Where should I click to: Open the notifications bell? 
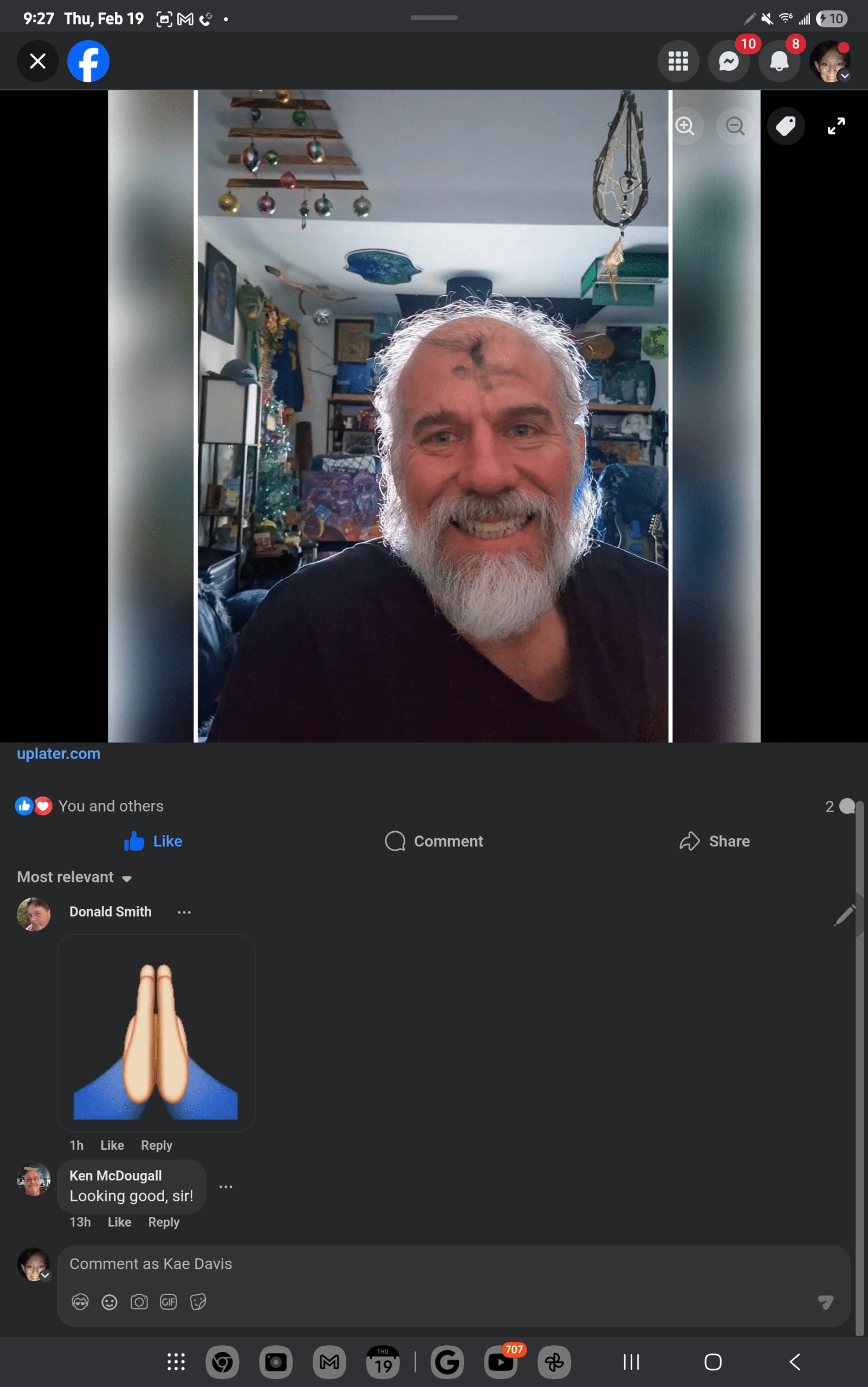click(779, 61)
